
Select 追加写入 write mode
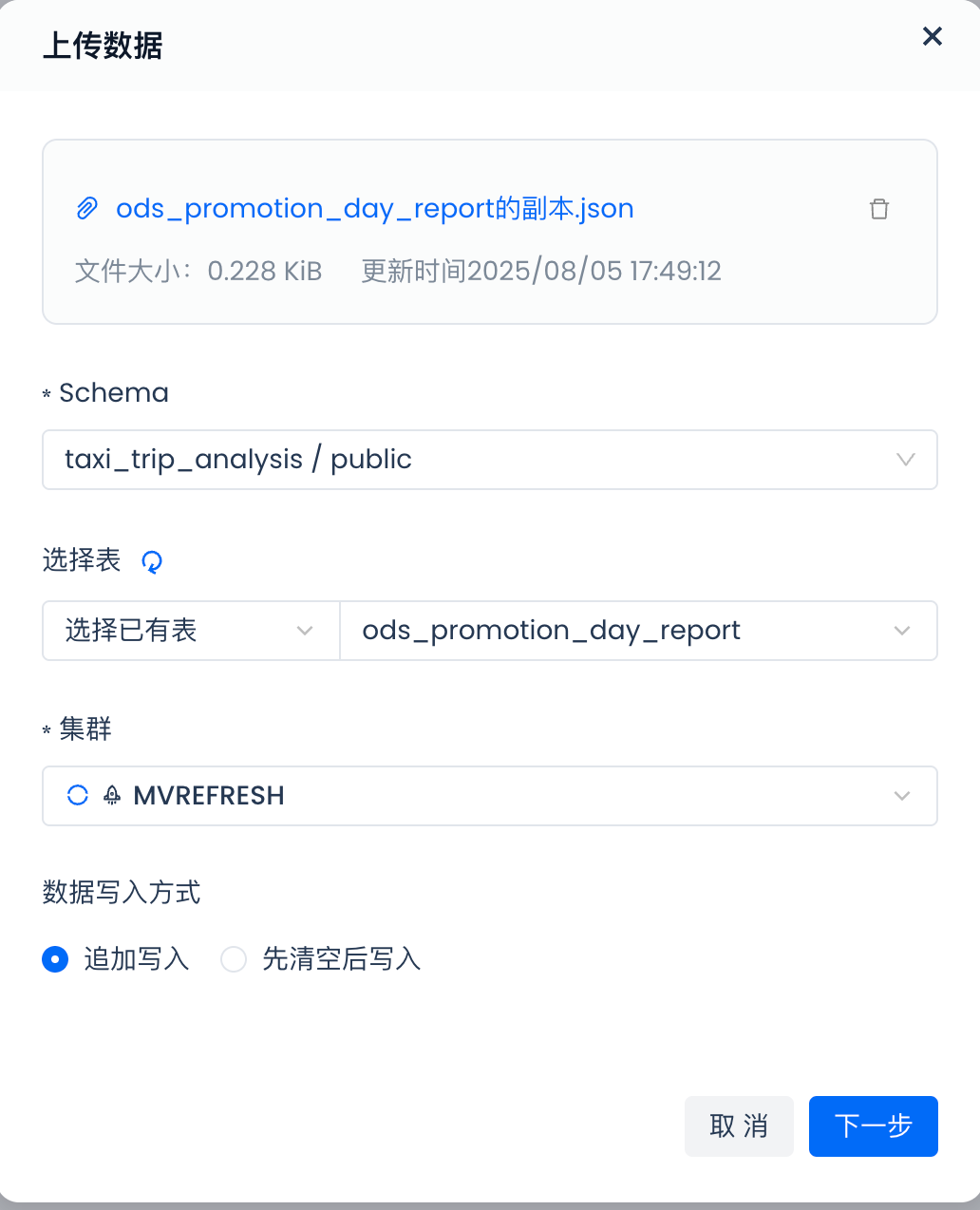pos(56,959)
